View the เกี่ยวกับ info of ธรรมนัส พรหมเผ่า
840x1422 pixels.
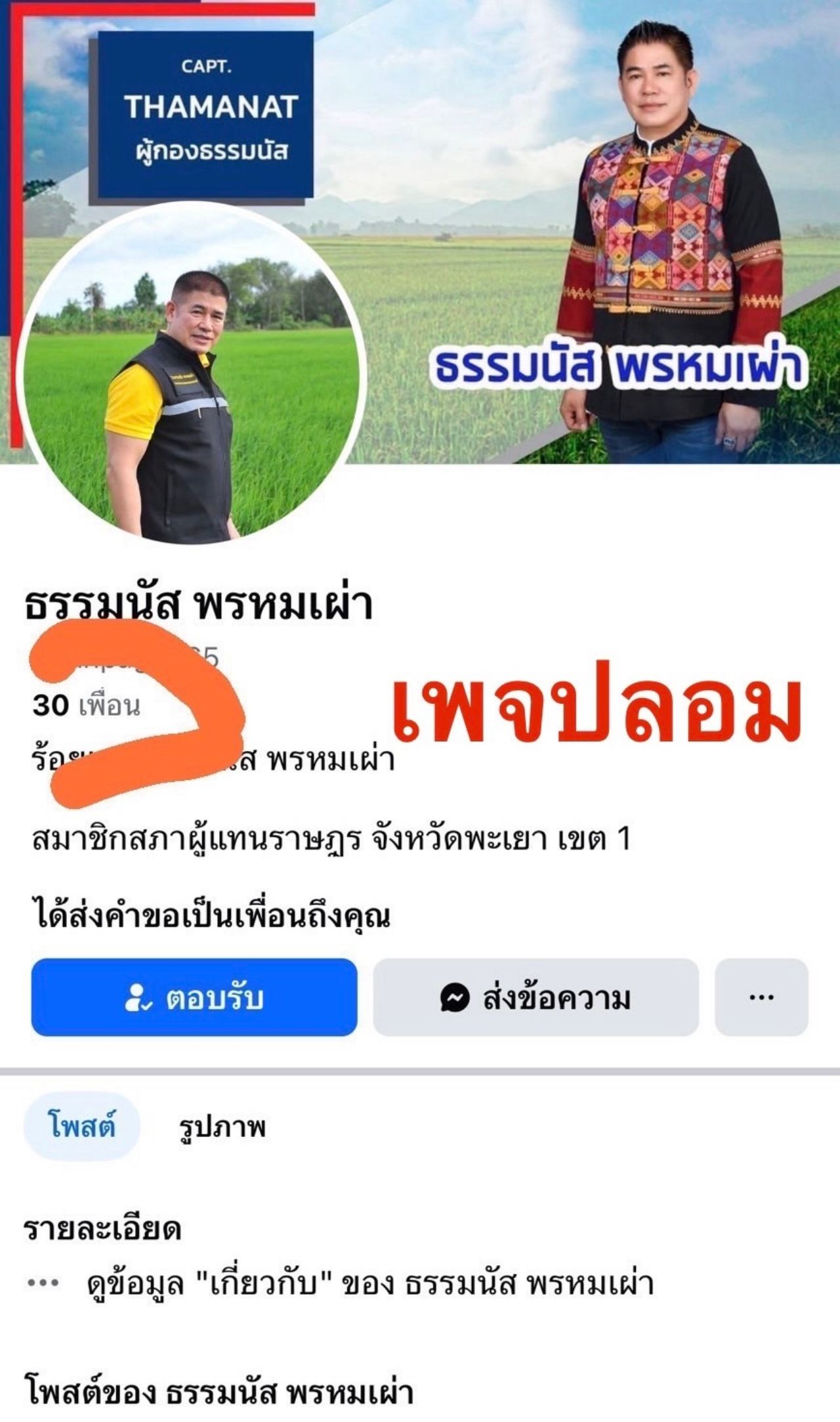[x=369, y=1283]
